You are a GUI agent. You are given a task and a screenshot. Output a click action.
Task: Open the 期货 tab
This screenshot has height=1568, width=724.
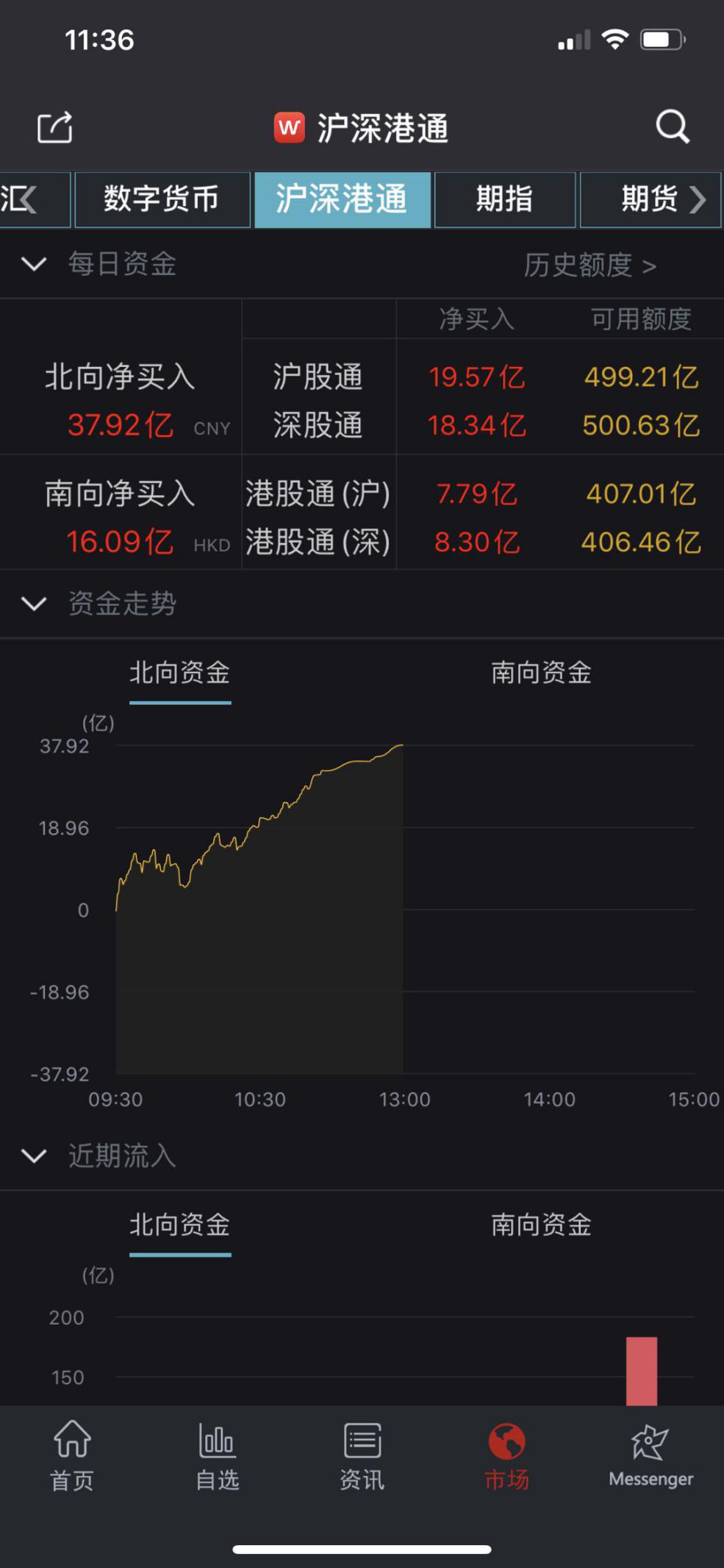tap(650, 199)
